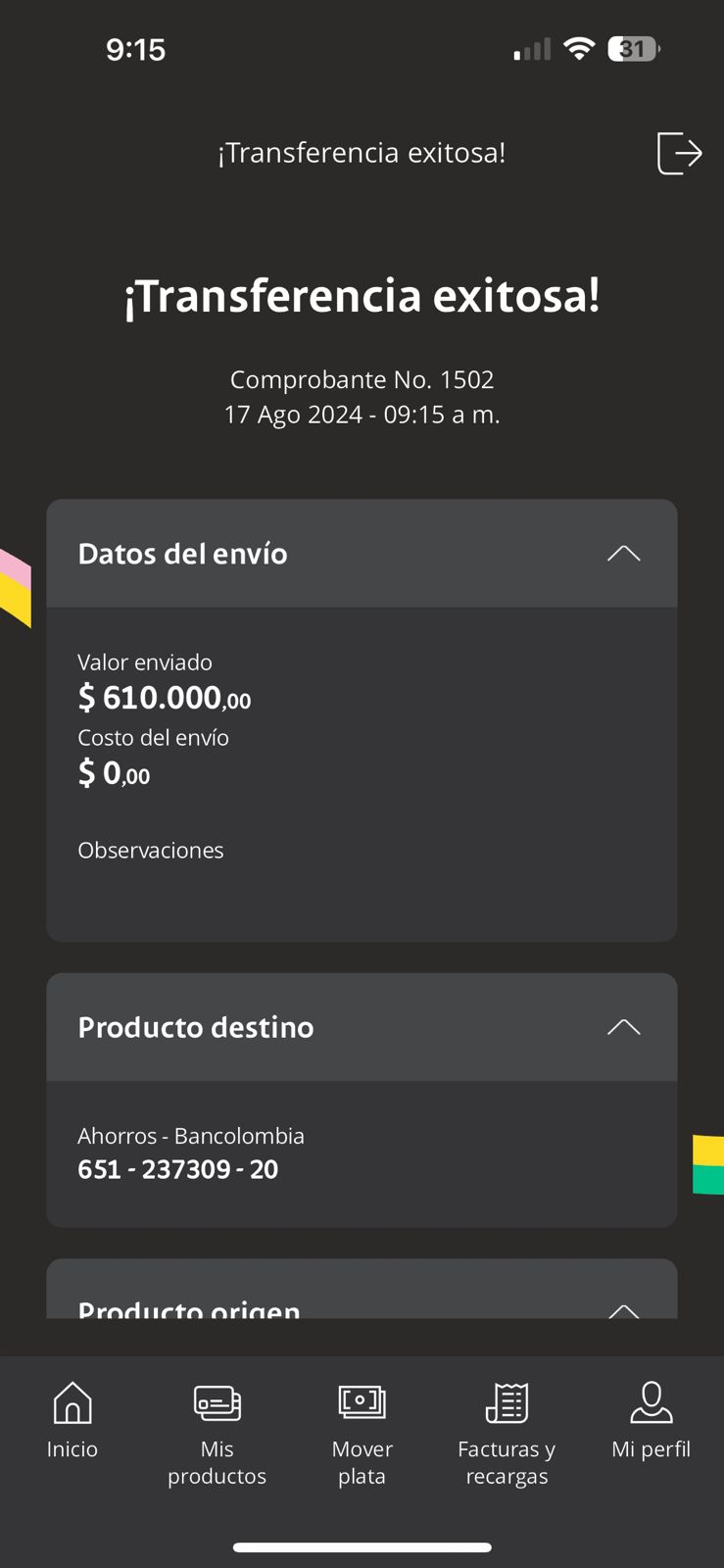Collapse the Producto destino section
The image size is (724, 1568).
[x=623, y=1027]
